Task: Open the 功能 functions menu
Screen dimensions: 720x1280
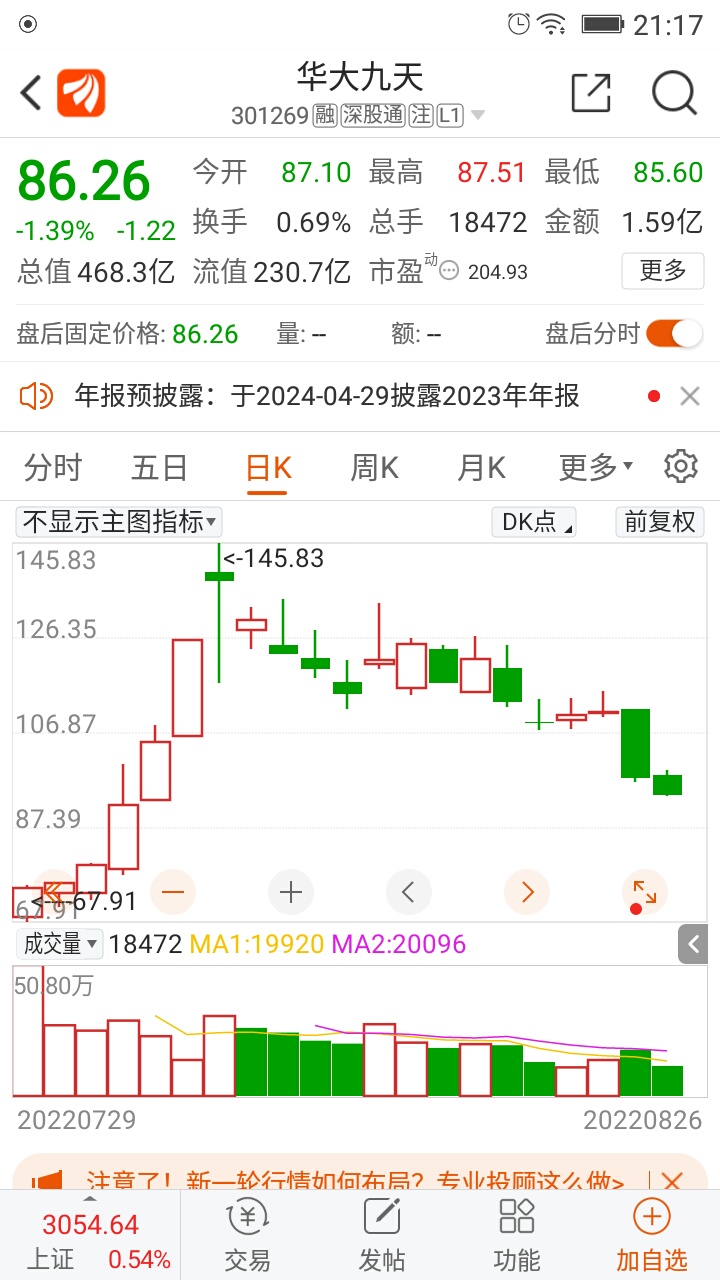Action: pos(516,1228)
